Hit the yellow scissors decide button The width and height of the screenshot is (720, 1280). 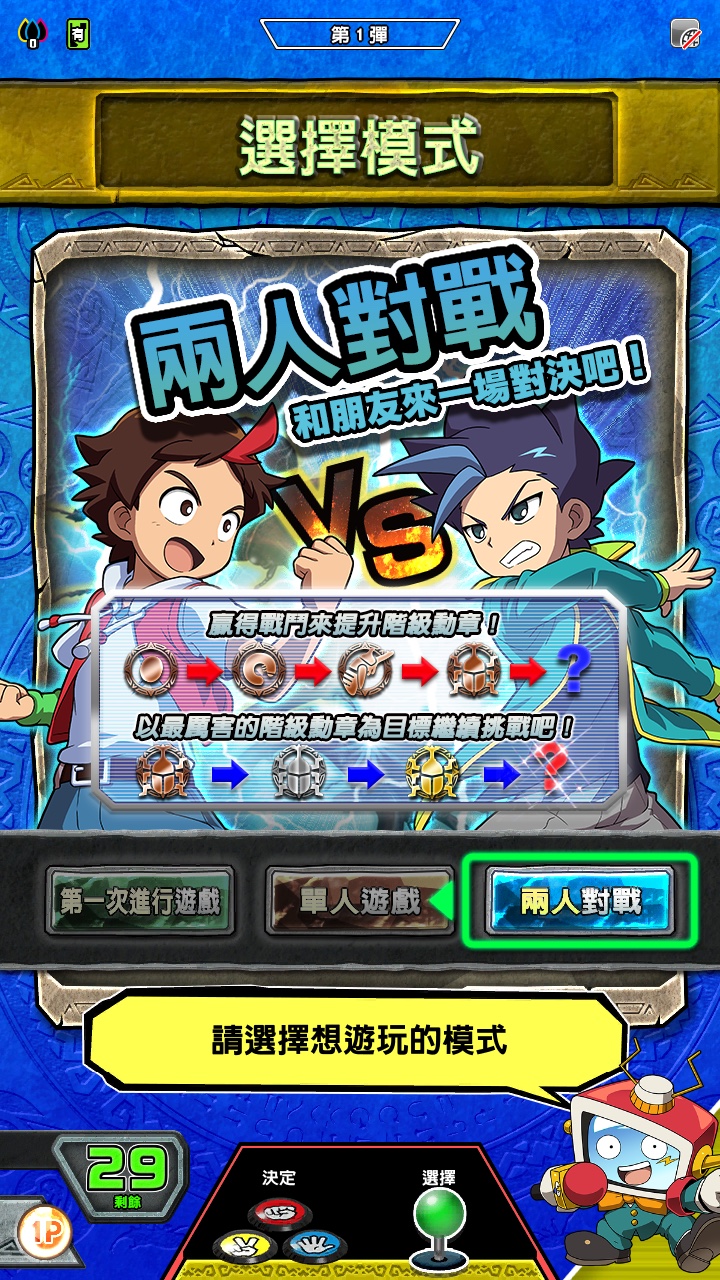click(244, 1248)
